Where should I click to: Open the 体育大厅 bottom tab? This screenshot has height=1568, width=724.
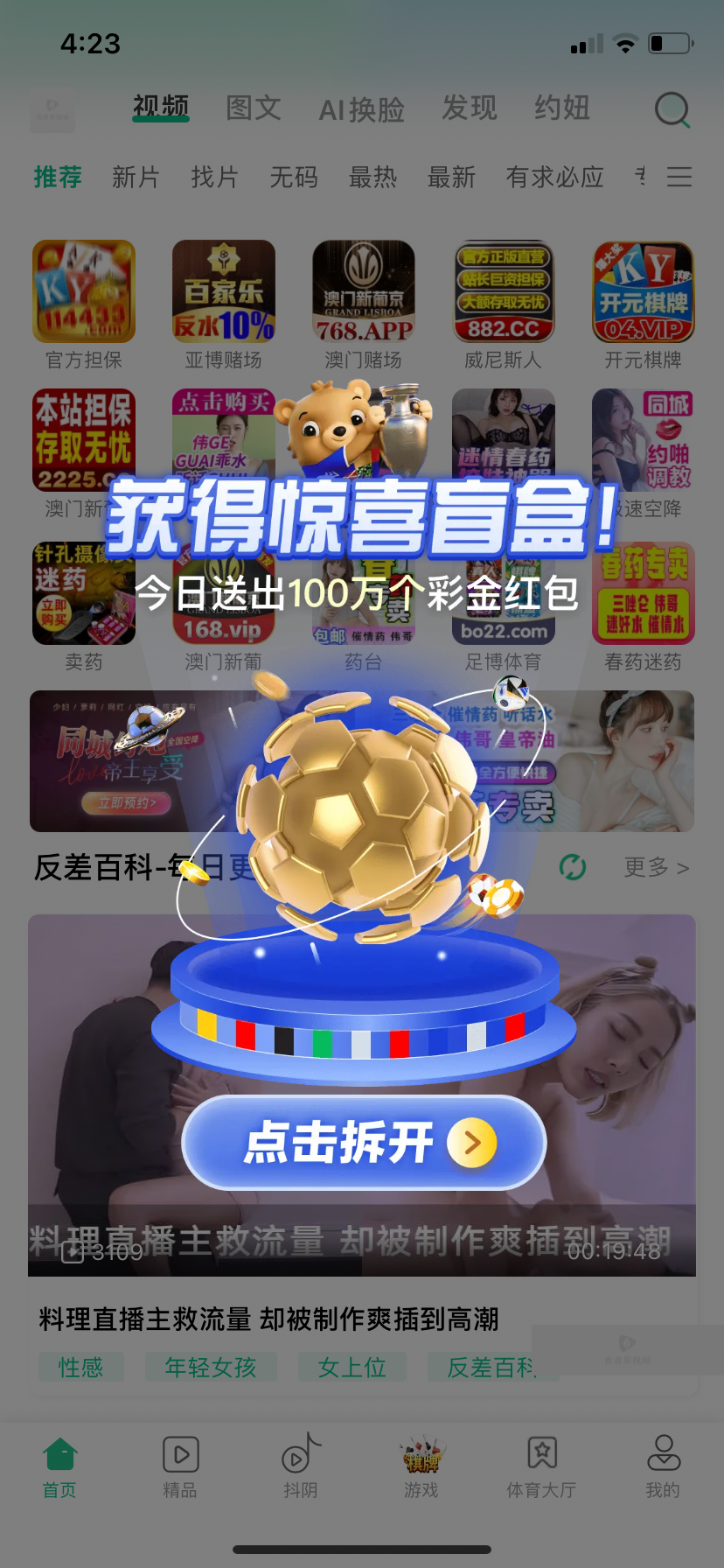[x=541, y=1466]
